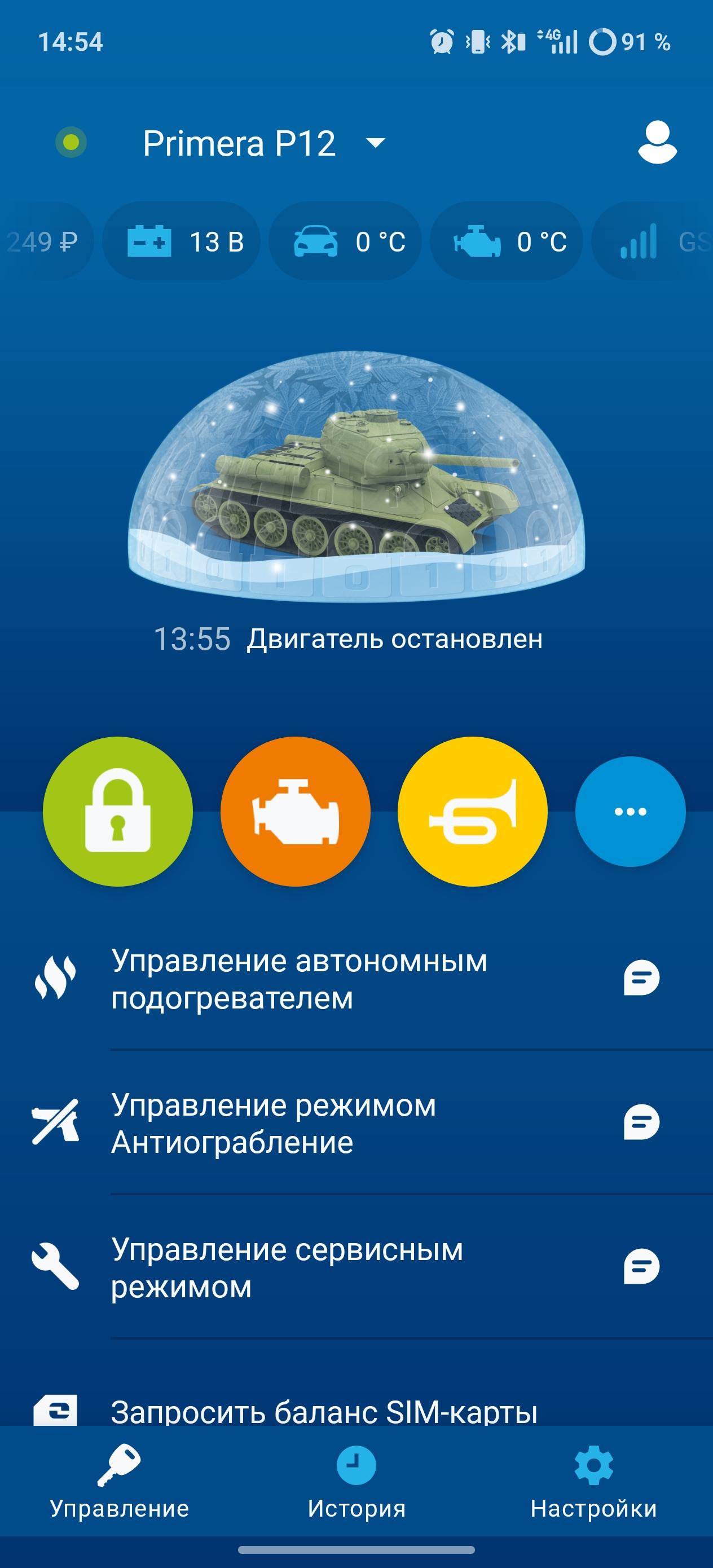This screenshot has width=713, height=1568.
Task: Select Запросить баланс SIM-карты
Action: (x=324, y=1411)
